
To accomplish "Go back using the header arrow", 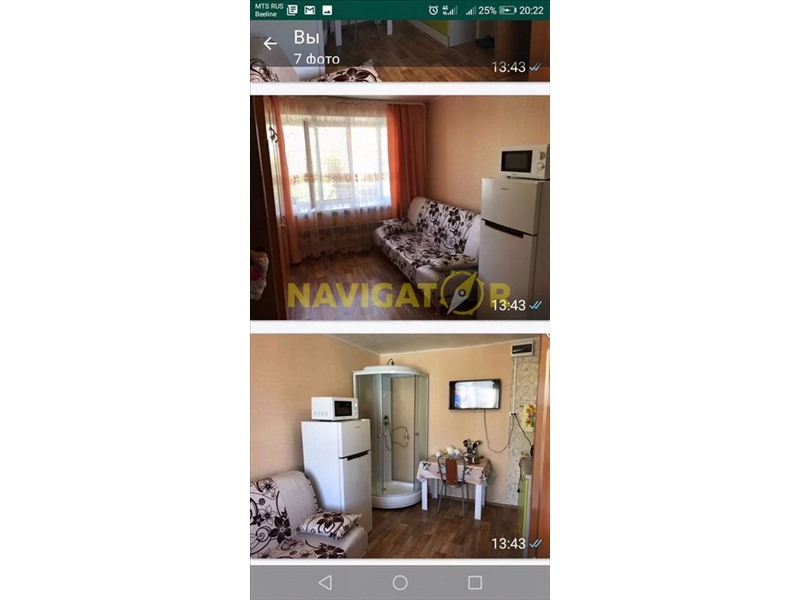I will click(x=270, y=44).
